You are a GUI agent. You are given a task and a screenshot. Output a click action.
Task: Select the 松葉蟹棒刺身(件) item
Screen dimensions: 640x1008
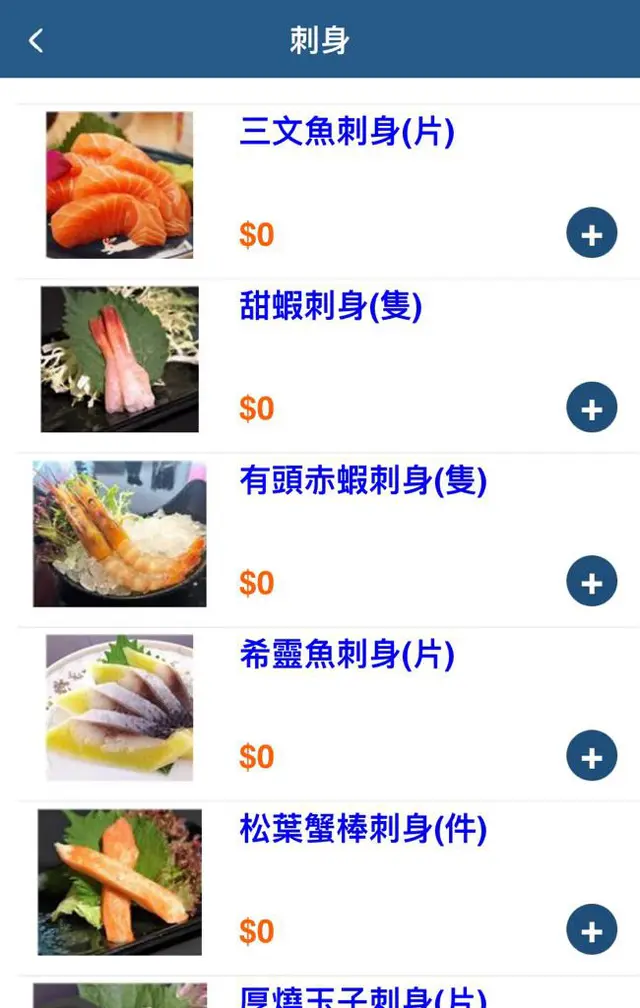(362, 829)
